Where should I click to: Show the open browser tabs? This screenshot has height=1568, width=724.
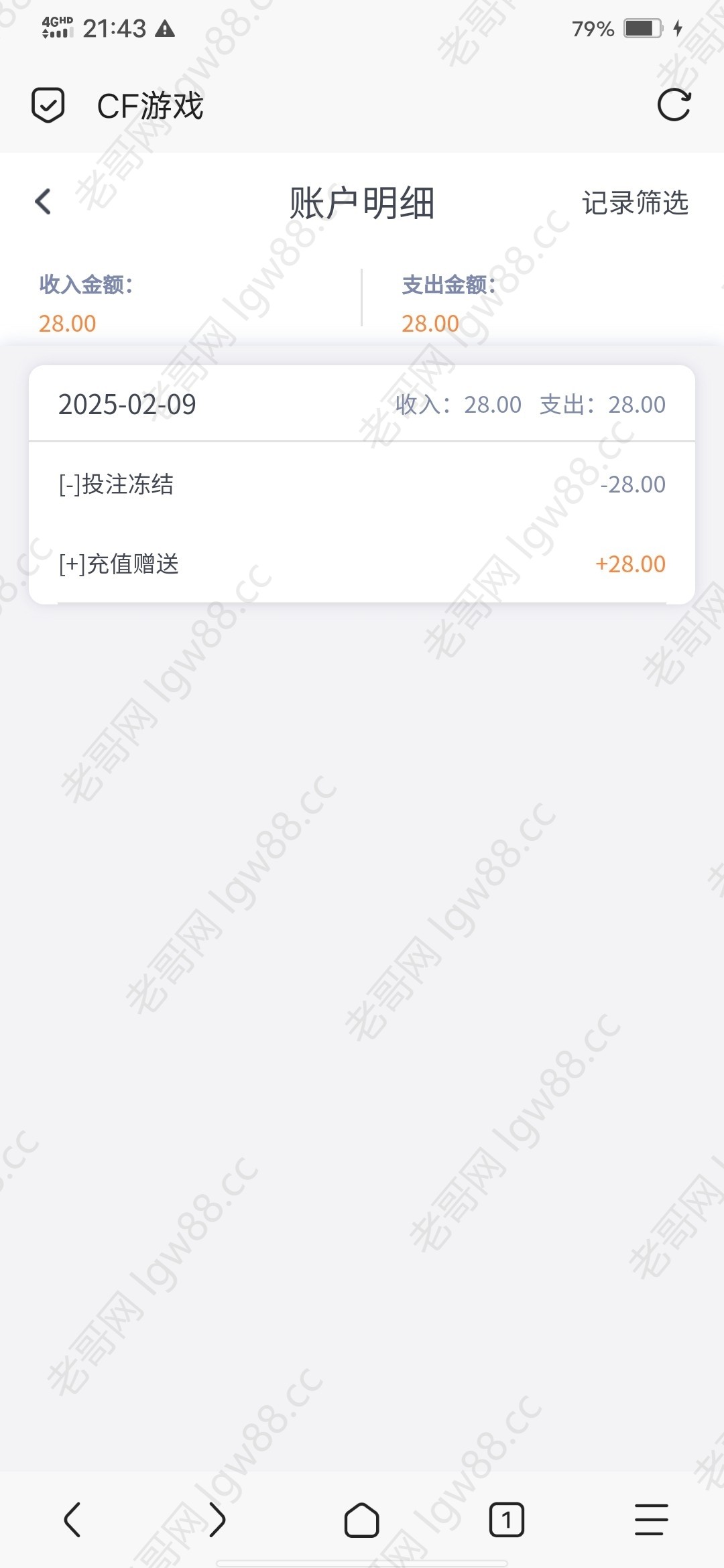point(507,1519)
